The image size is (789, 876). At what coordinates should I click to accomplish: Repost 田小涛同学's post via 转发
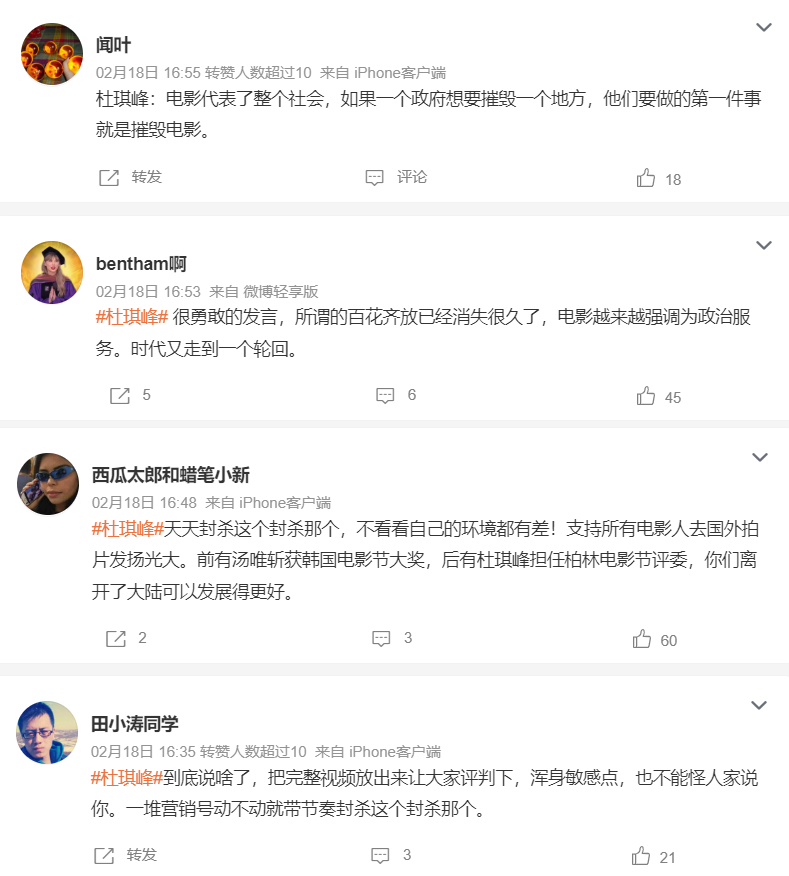[x=125, y=856]
